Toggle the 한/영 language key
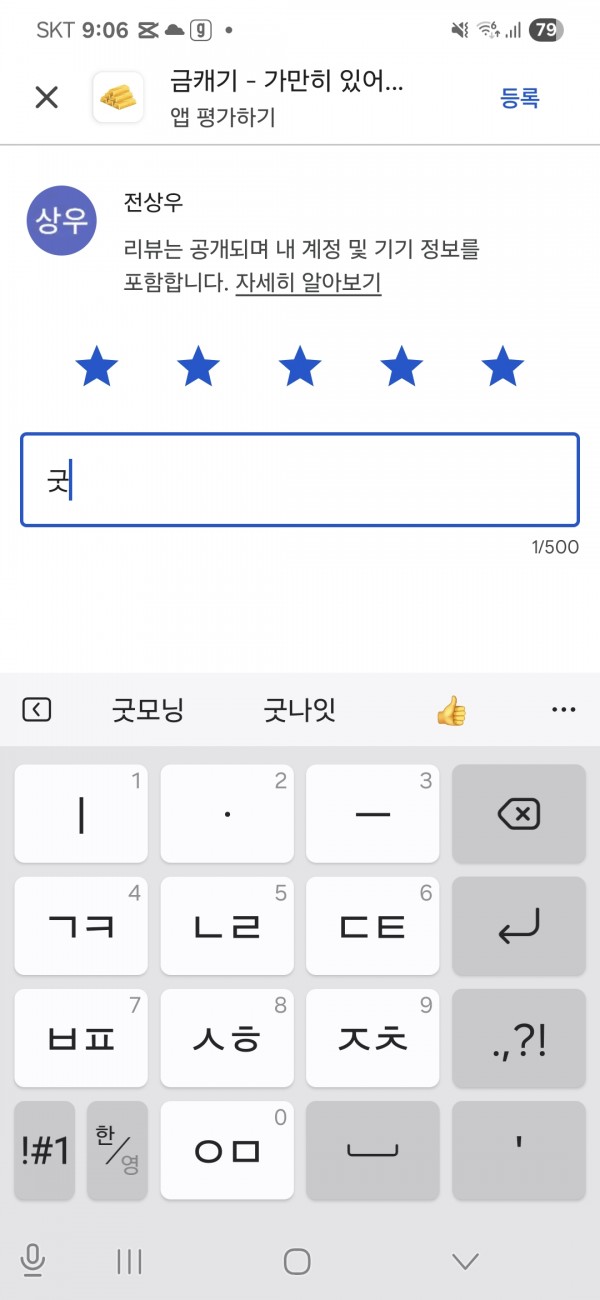Image resolution: width=600 pixels, height=1300 pixels. [x=117, y=1150]
